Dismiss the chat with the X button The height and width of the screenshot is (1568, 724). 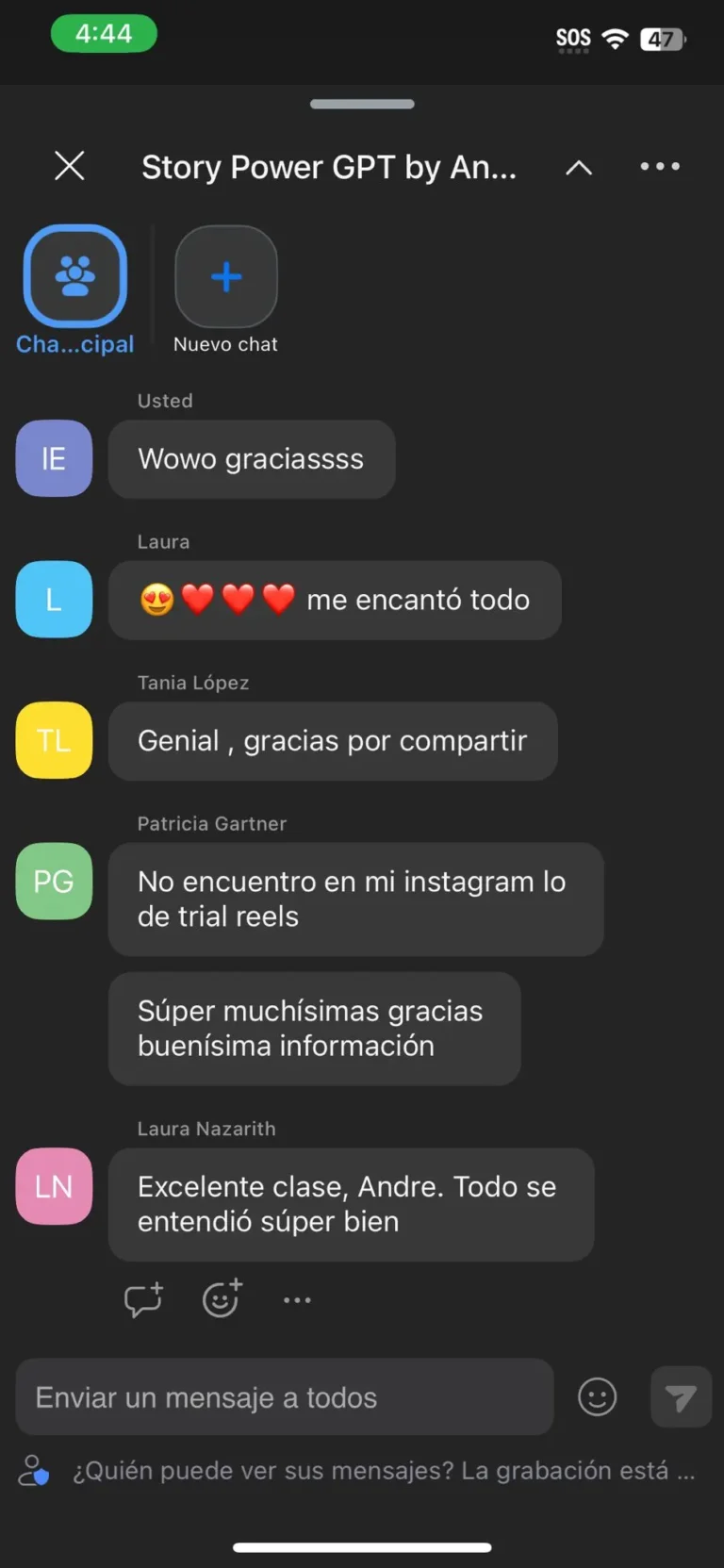70,166
